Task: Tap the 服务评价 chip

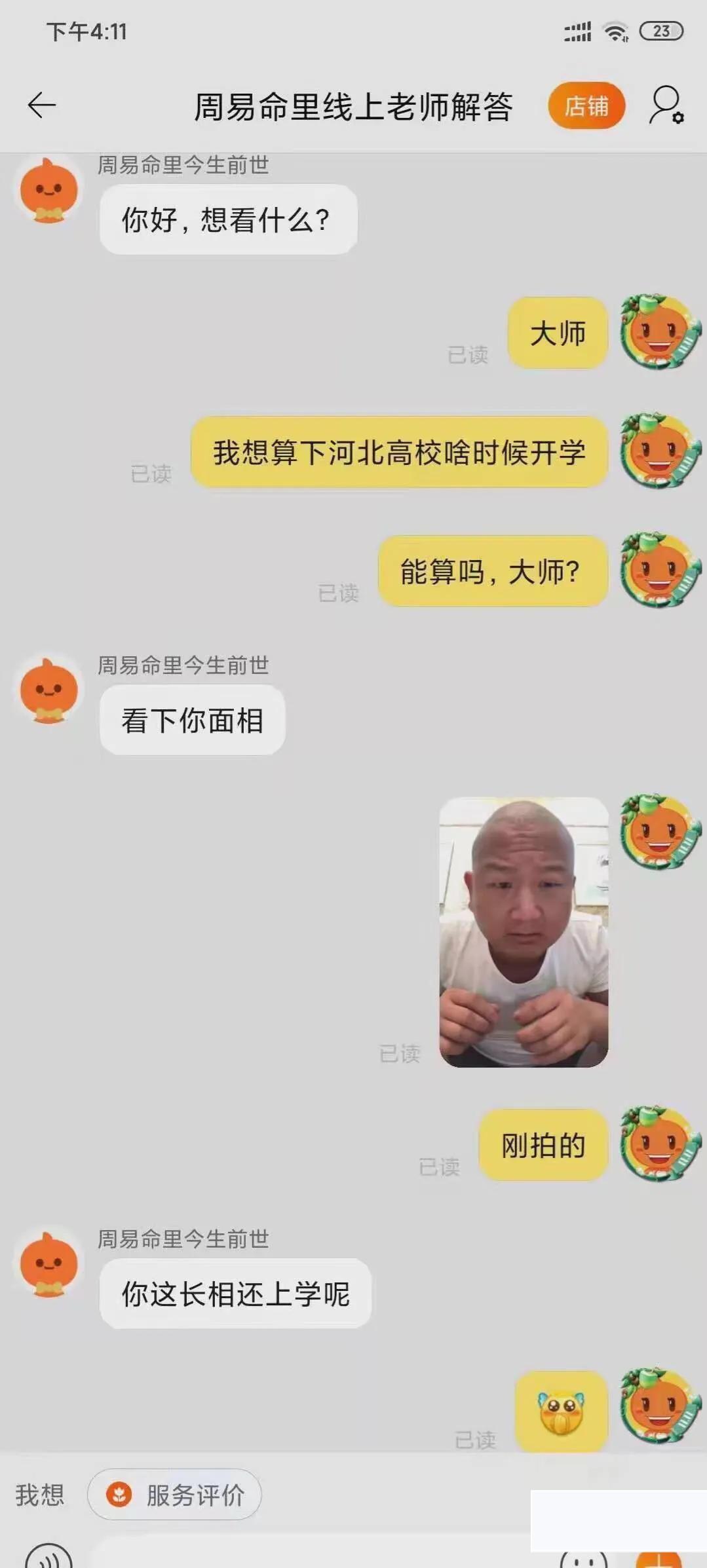Action: tap(174, 1495)
